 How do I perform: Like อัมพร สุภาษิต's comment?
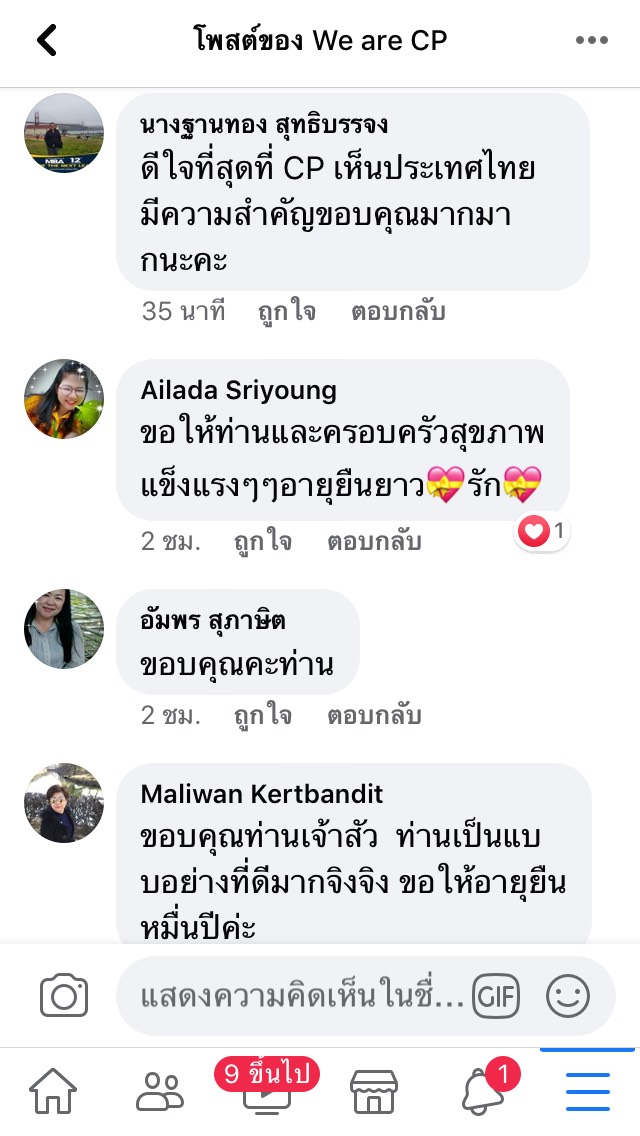263,715
